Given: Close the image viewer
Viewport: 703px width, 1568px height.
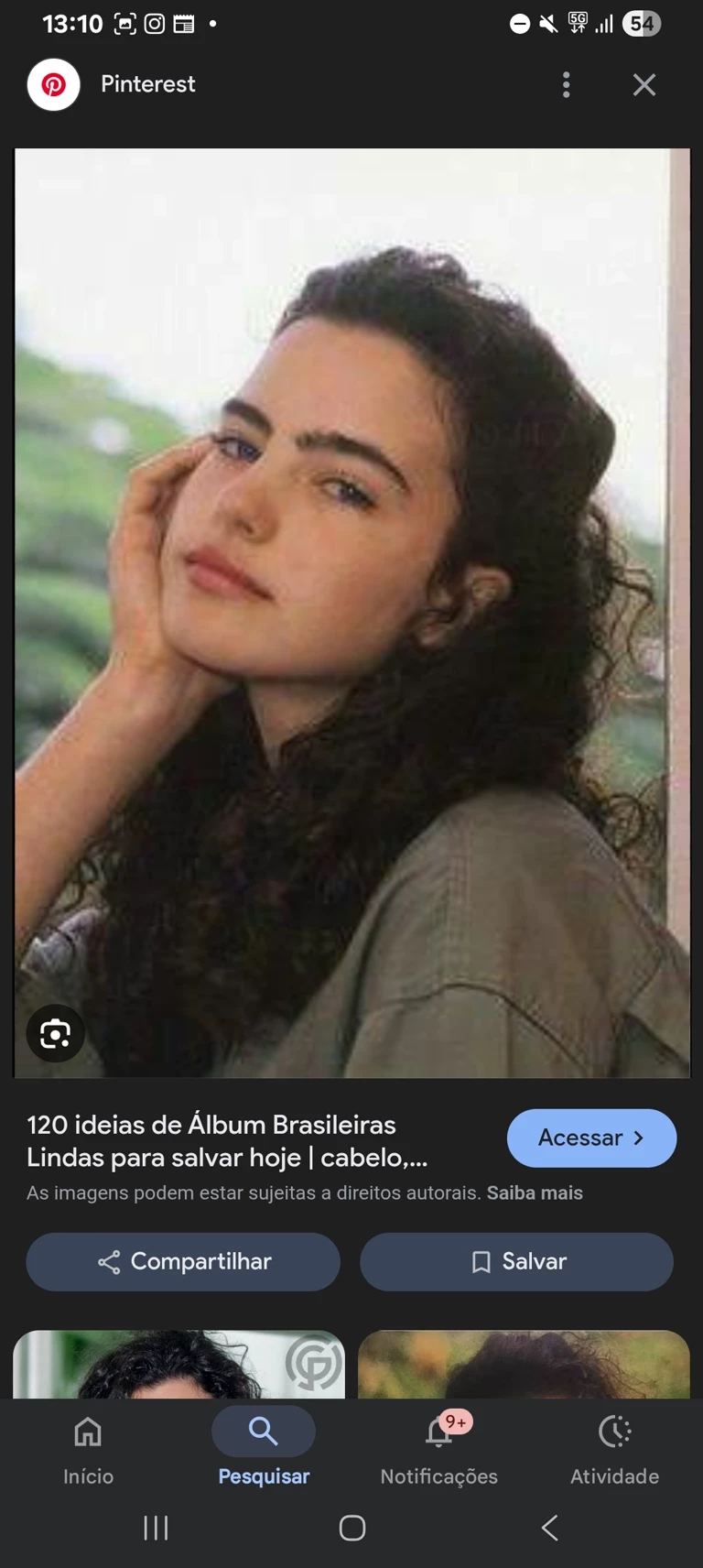Looking at the screenshot, I should (x=644, y=84).
